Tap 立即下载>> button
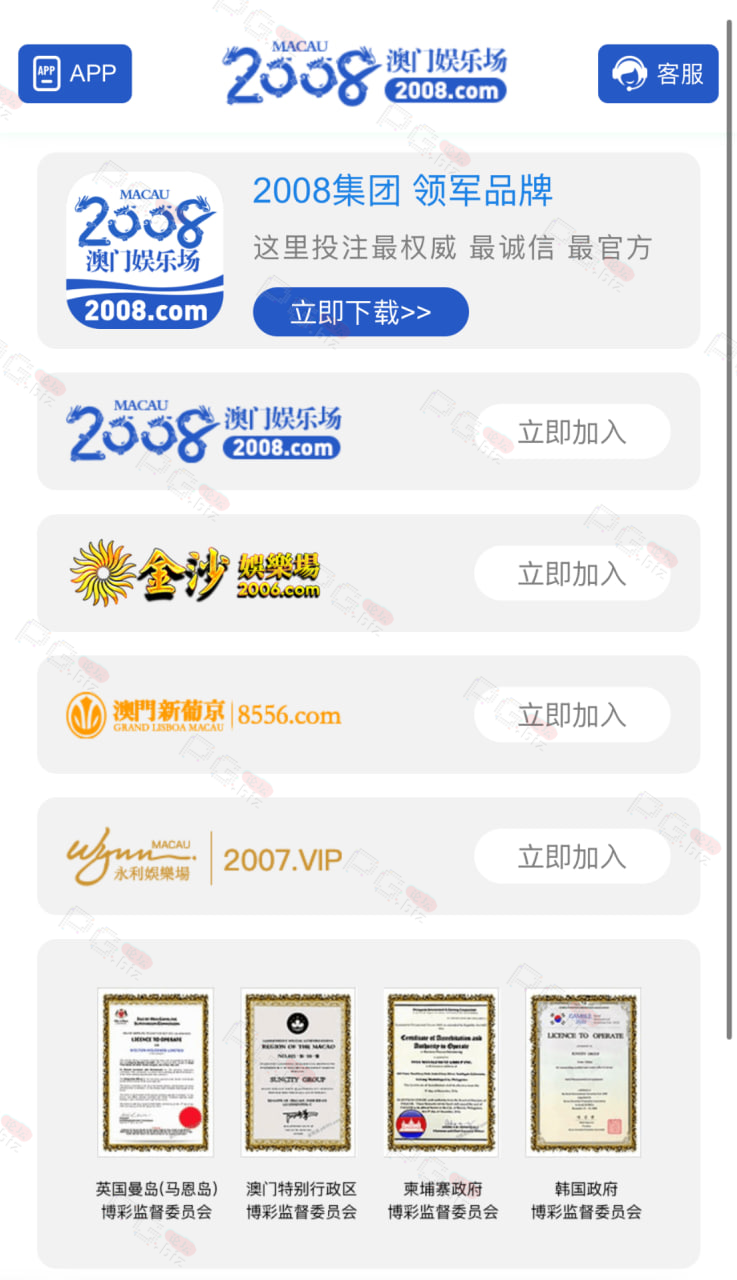This screenshot has width=737, height=1280. point(361,312)
